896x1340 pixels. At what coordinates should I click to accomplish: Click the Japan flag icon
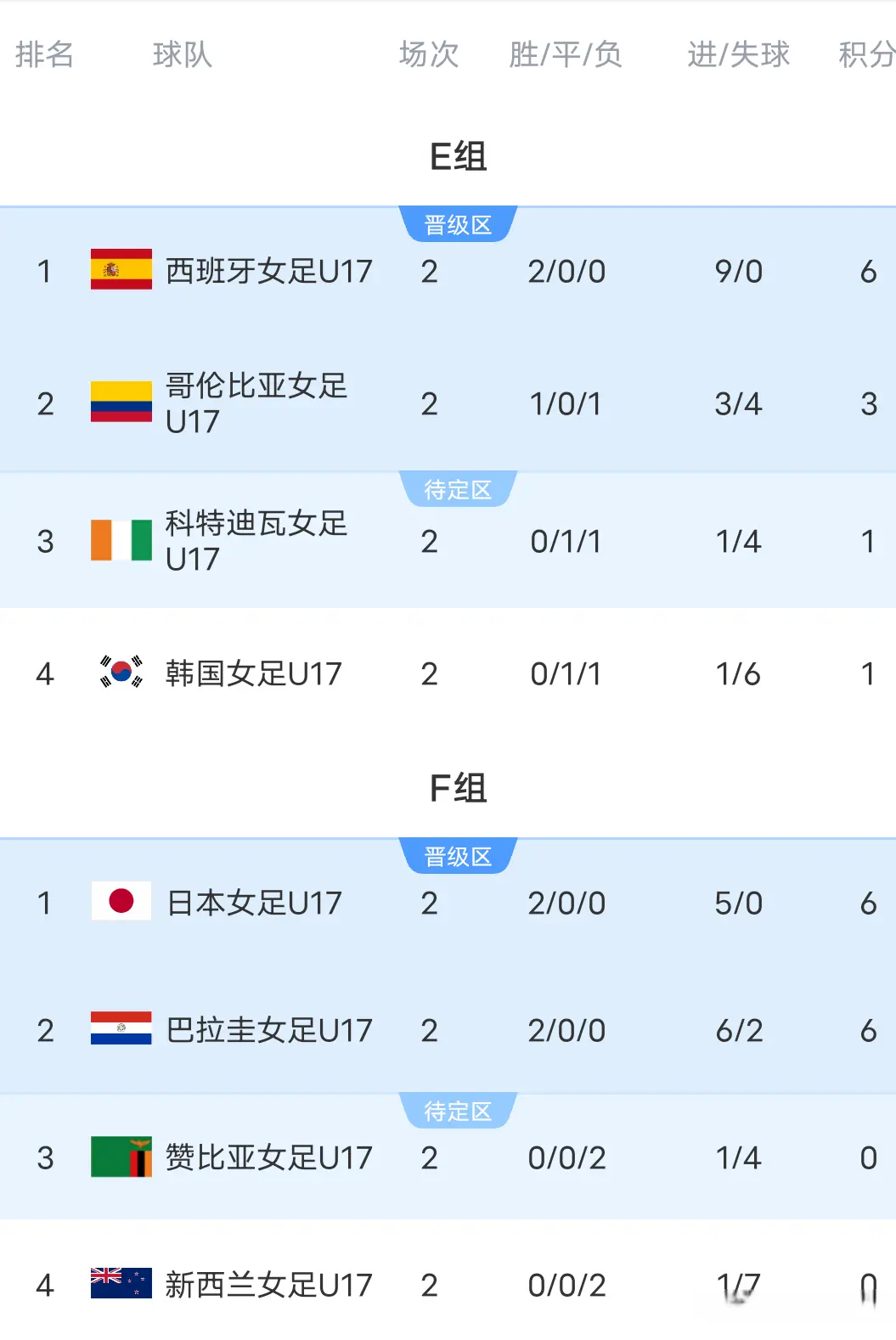tap(120, 903)
